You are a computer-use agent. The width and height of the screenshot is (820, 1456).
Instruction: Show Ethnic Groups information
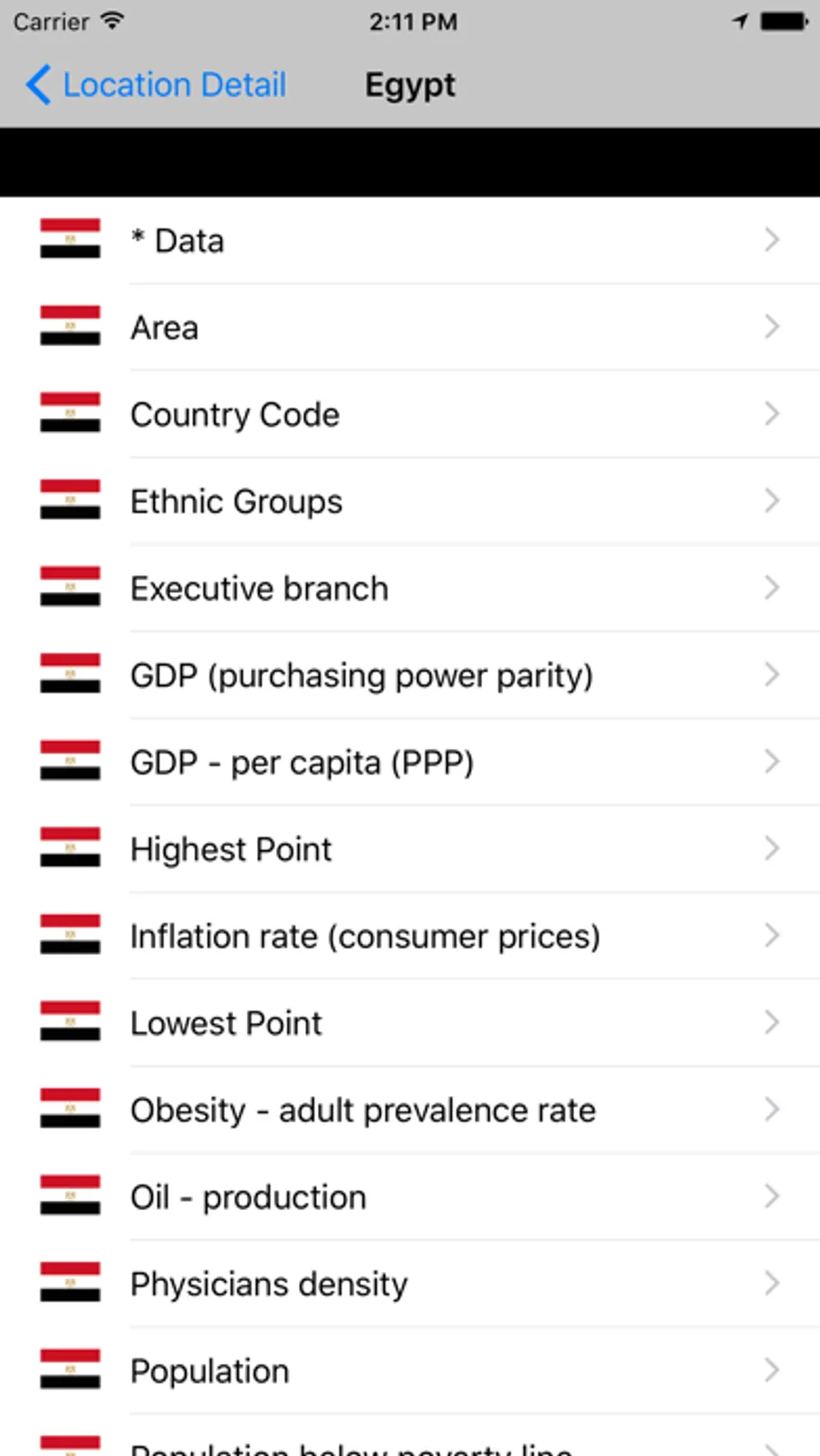(410, 501)
